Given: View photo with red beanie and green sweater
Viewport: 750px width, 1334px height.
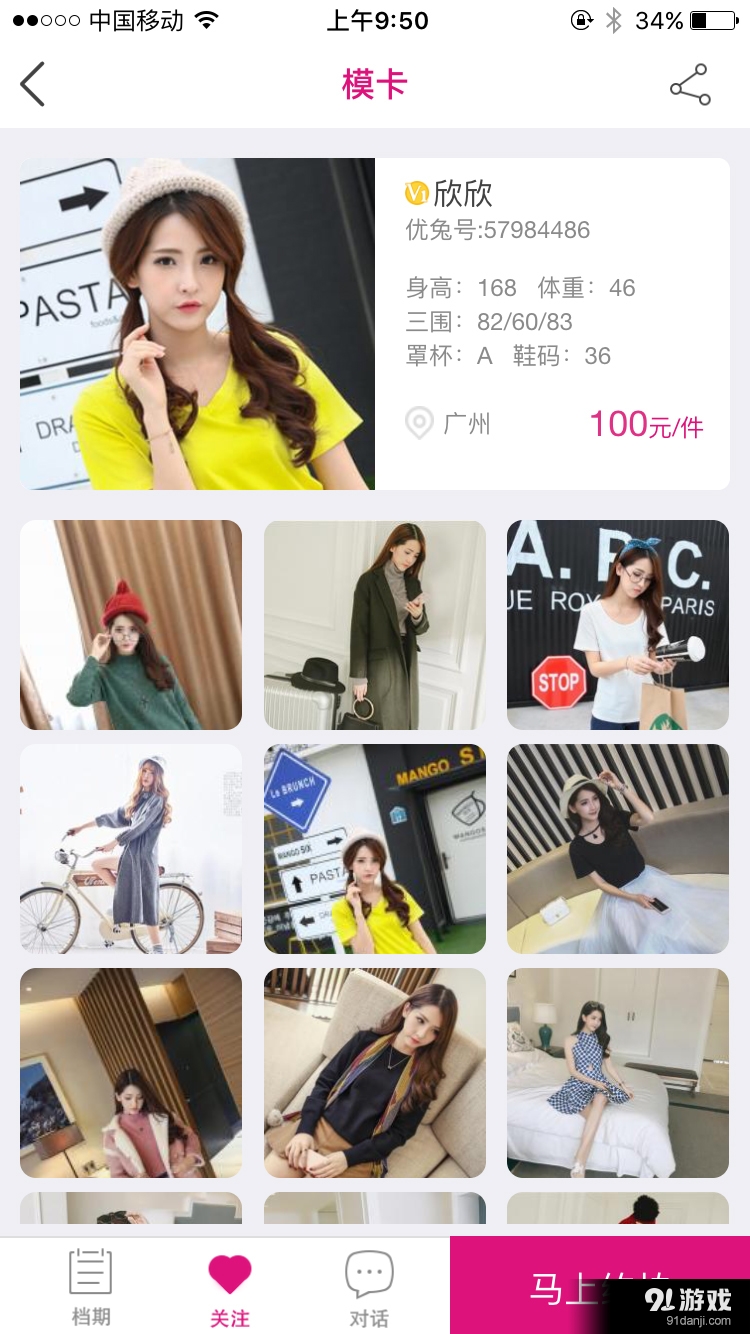Looking at the screenshot, I should pyautogui.click(x=131, y=625).
